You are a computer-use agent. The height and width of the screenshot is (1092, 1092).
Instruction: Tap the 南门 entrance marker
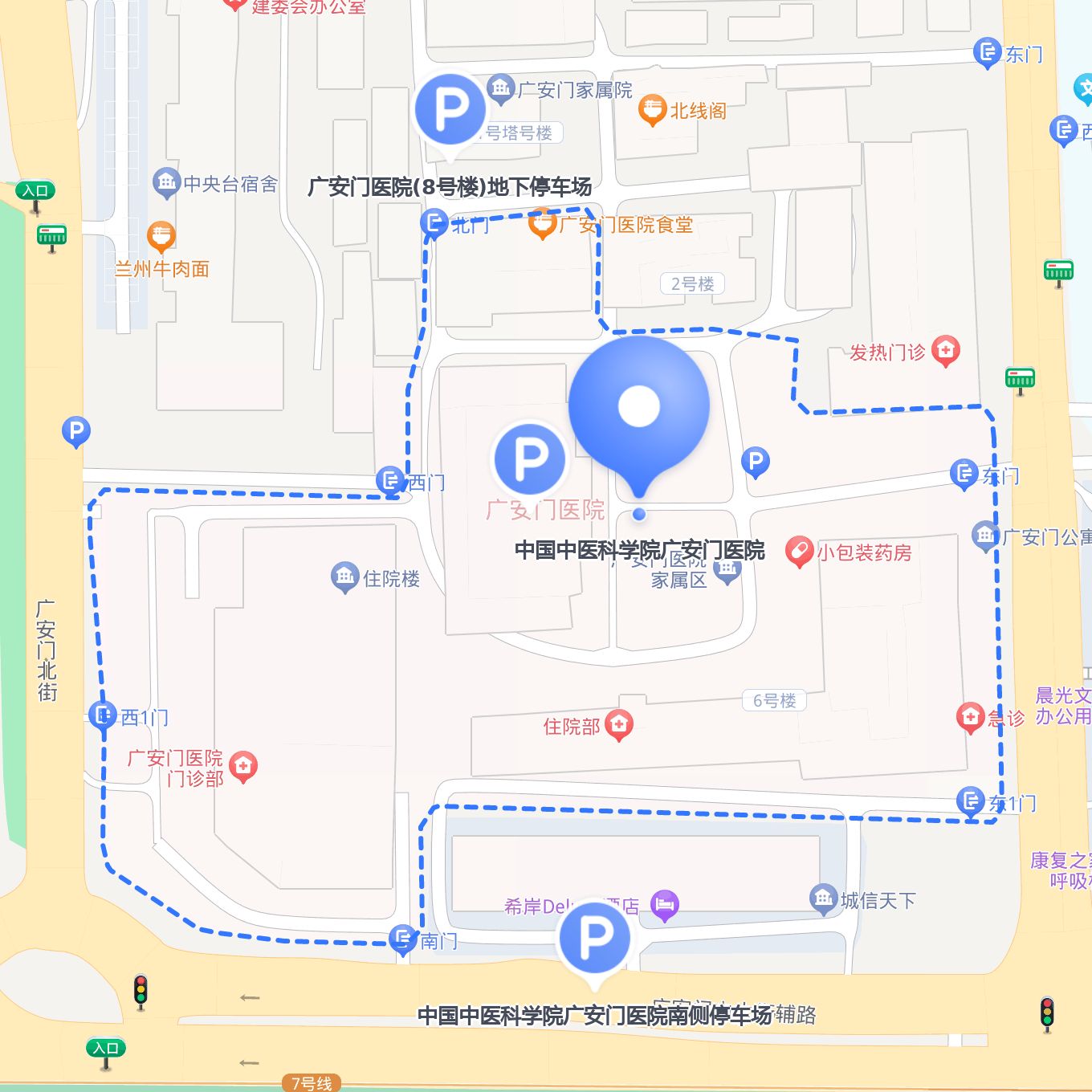[x=403, y=939]
